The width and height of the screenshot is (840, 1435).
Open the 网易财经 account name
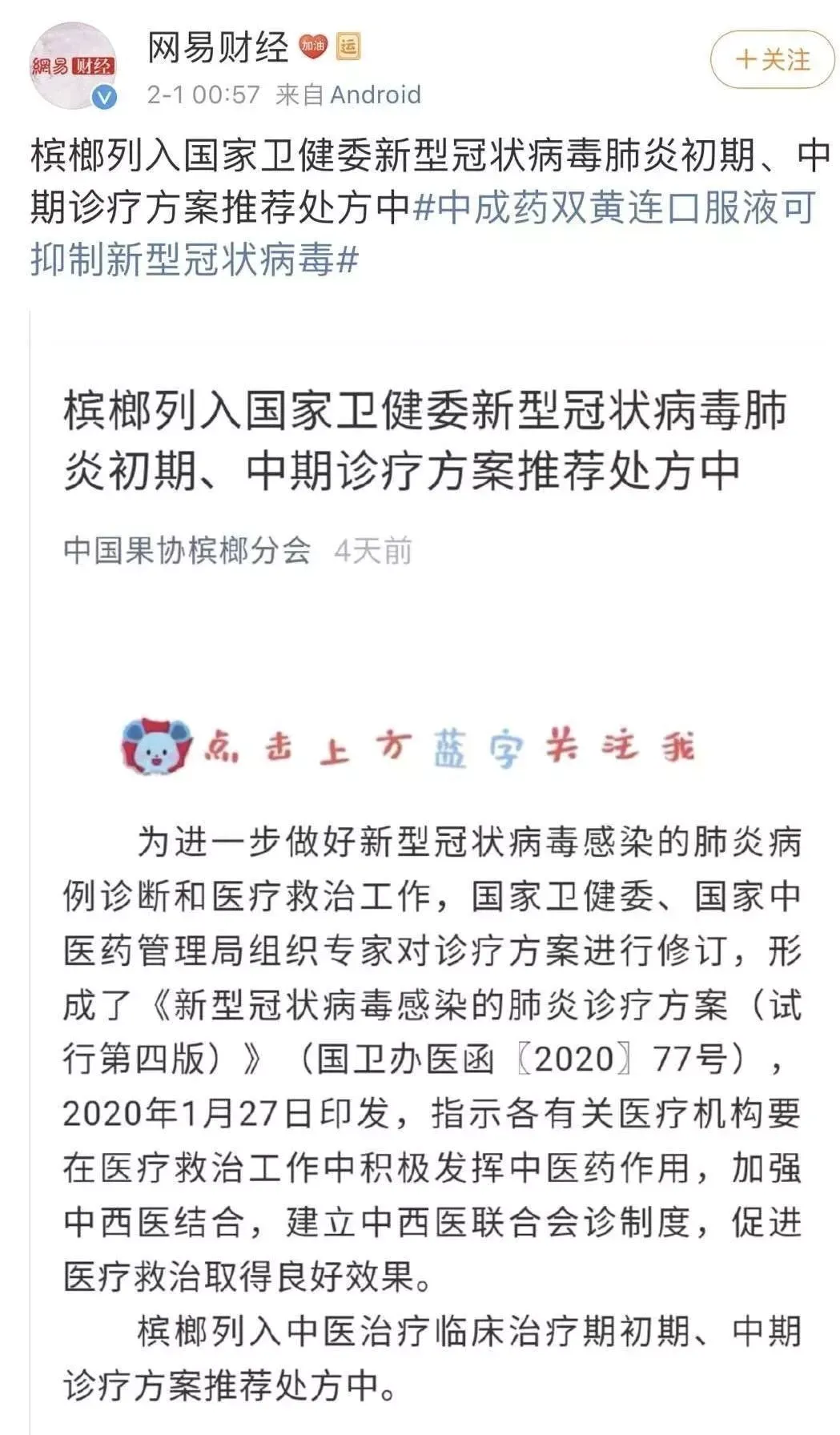pyautogui.click(x=218, y=48)
